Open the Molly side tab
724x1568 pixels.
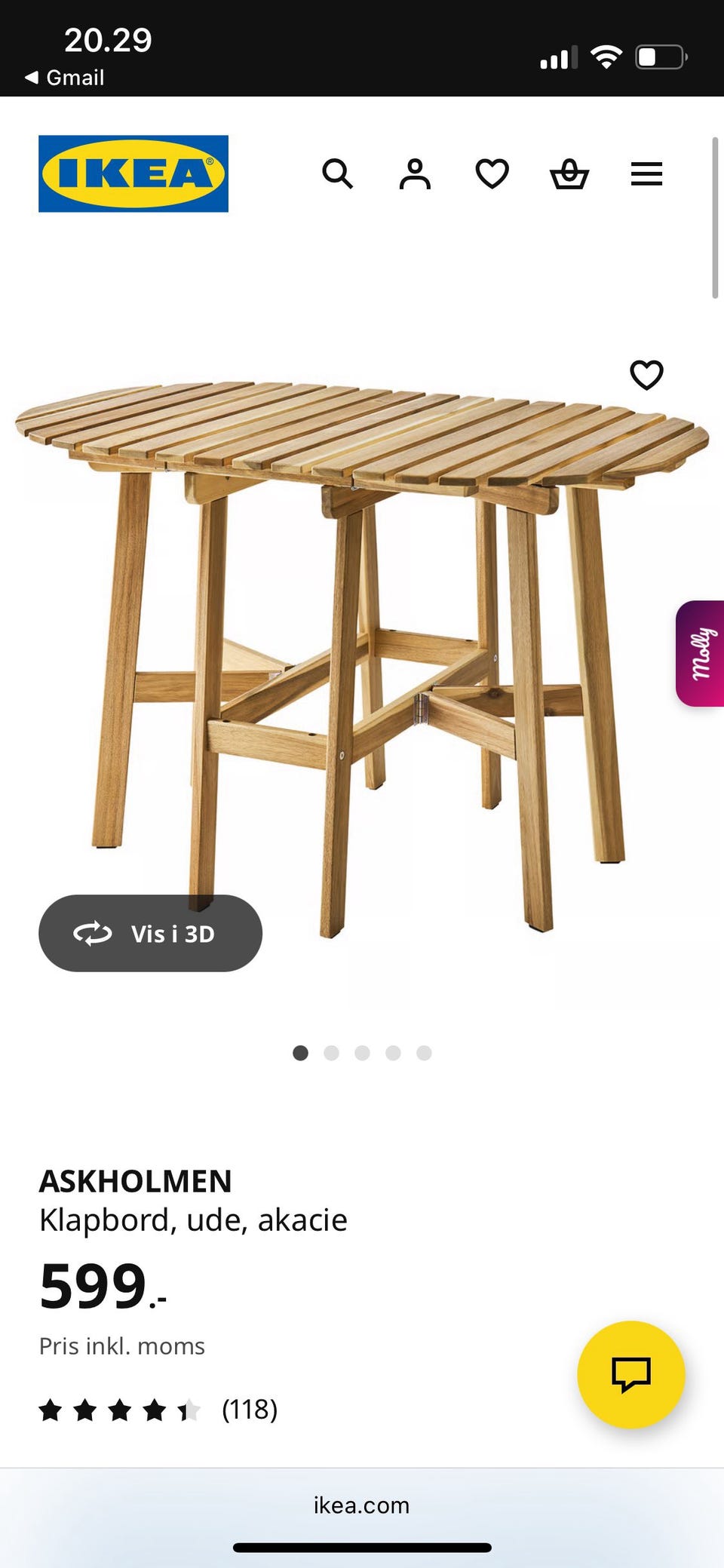[x=701, y=653]
